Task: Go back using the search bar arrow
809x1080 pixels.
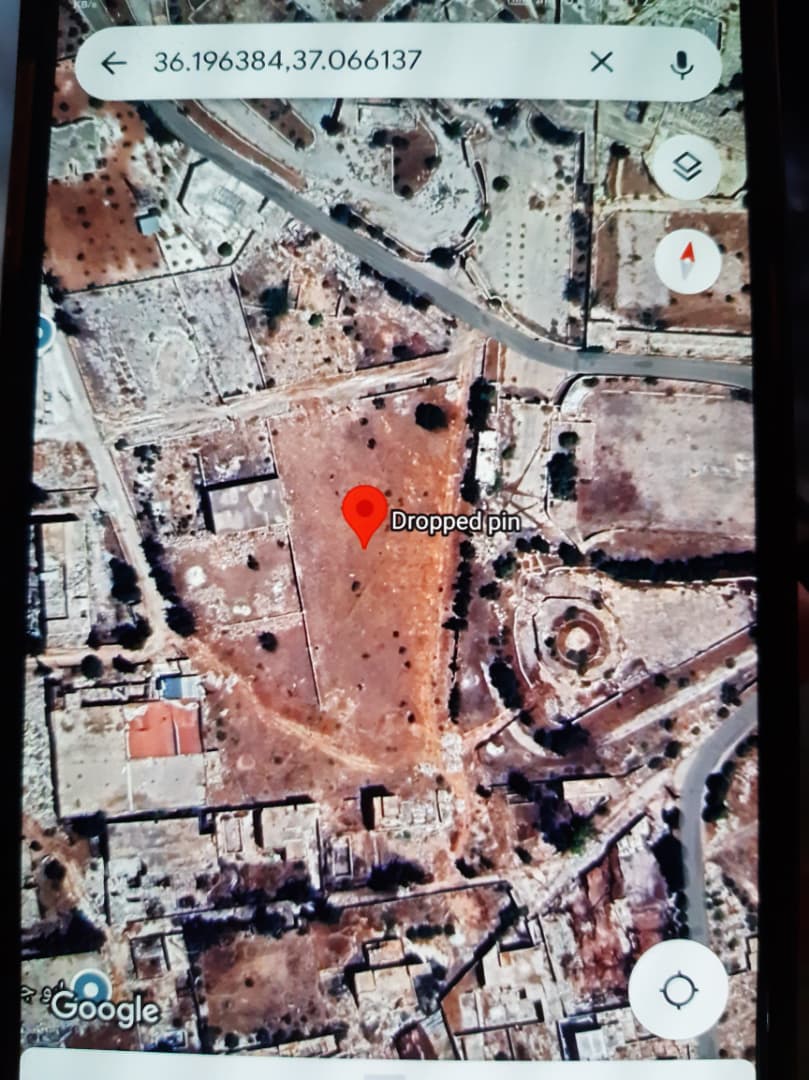Action: [114, 63]
